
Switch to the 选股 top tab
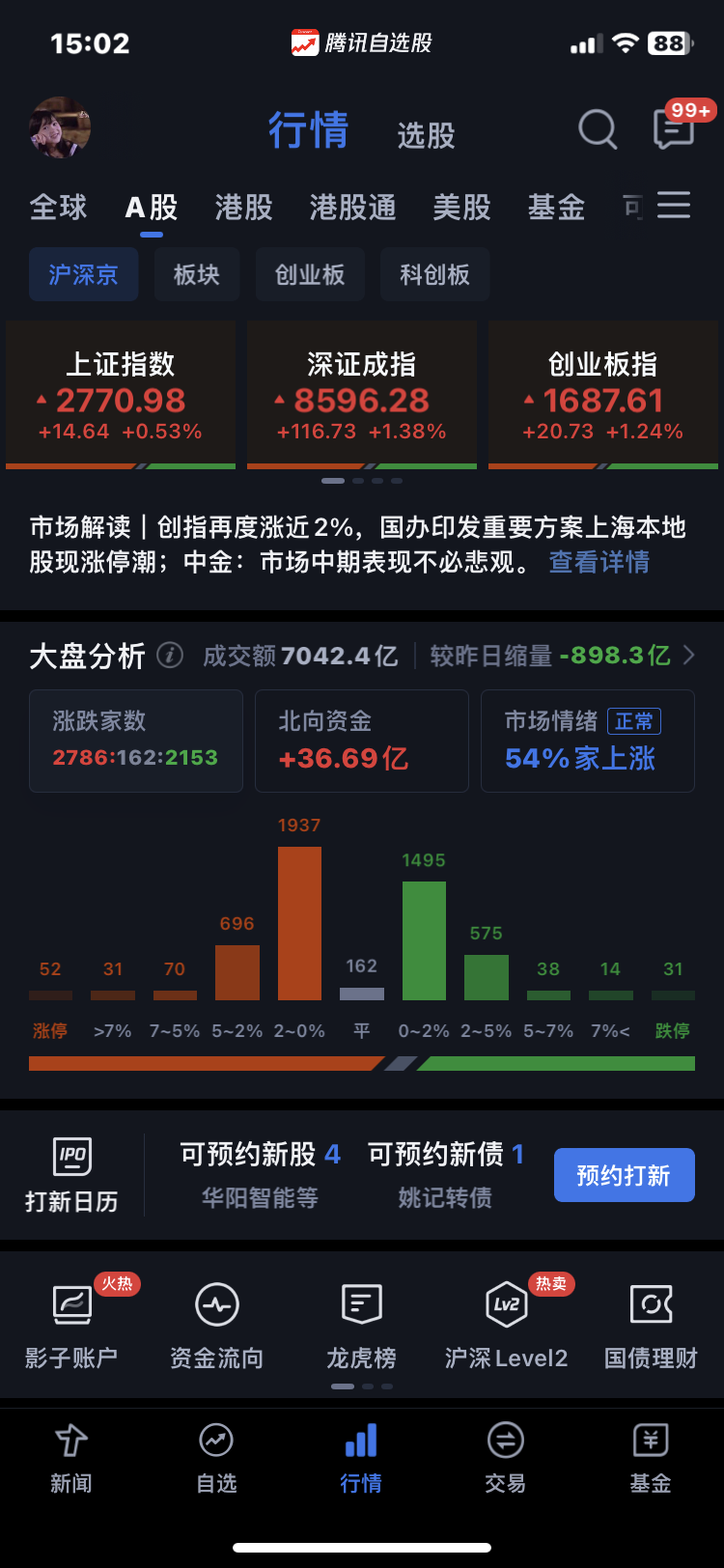pos(426,135)
